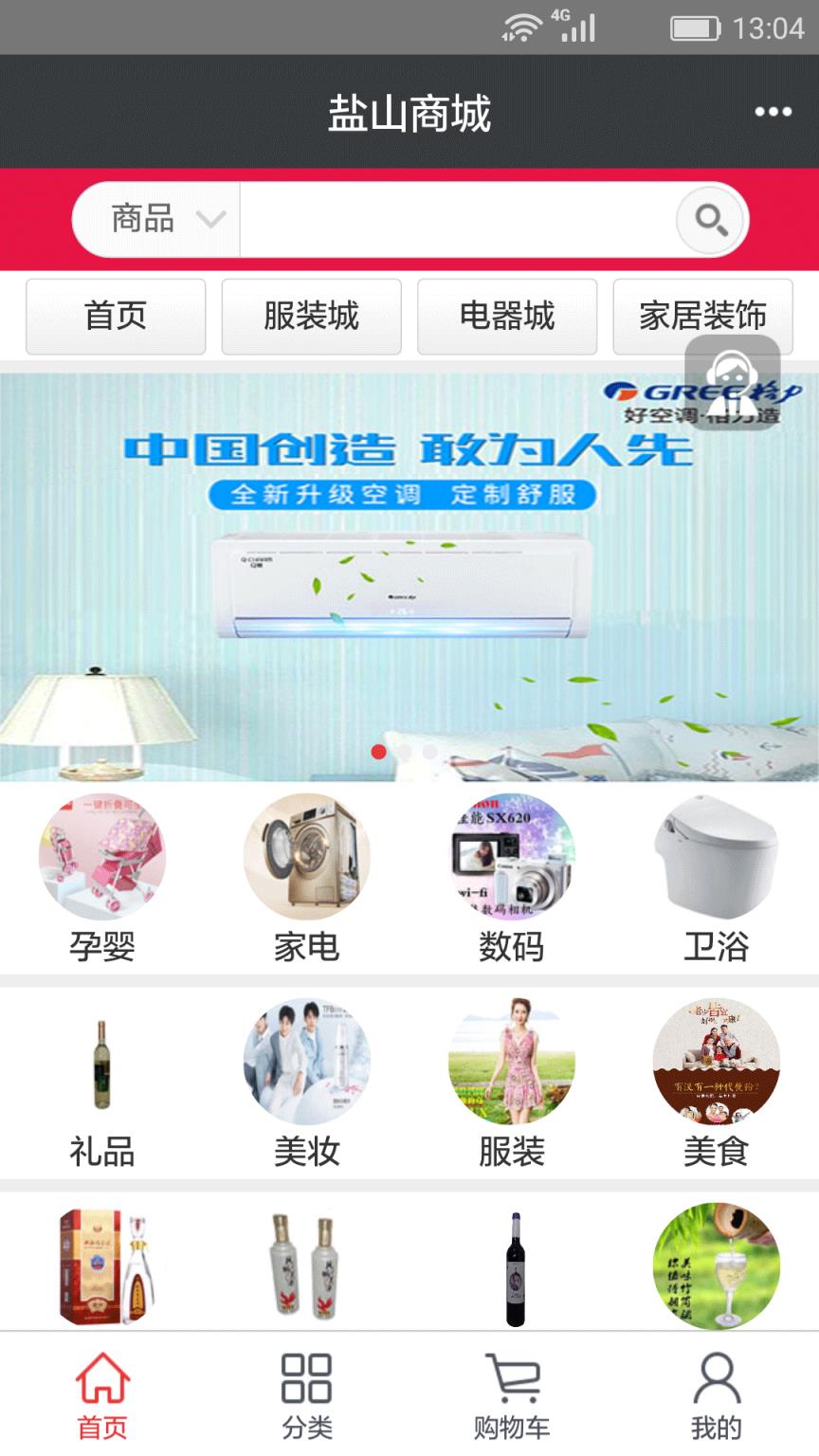Switch to the 分类 tab
The width and height of the screenshot is (819, 1456).
pyautogui.click(x=307, y=1395)
